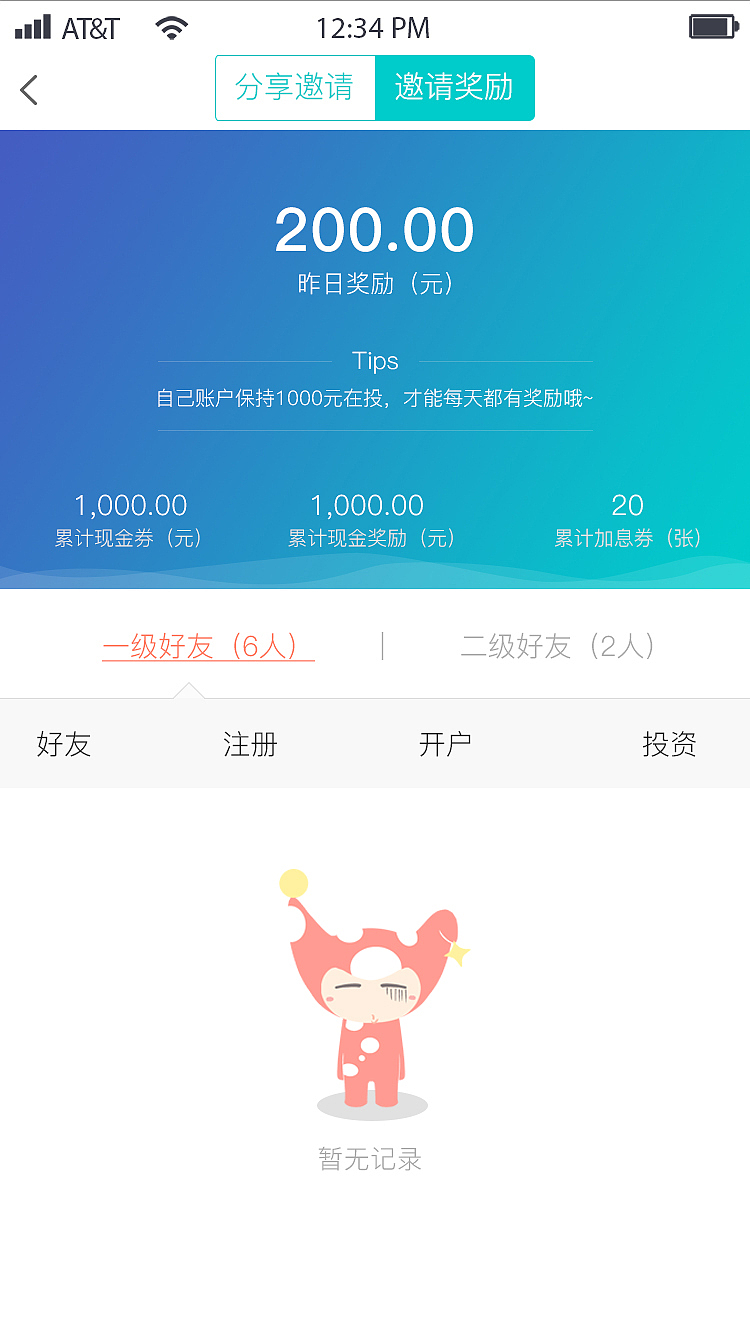The image size is (750, 1334).
Task: Tap the 累计现金奖励 value link
Action: [x=368, y=505]
